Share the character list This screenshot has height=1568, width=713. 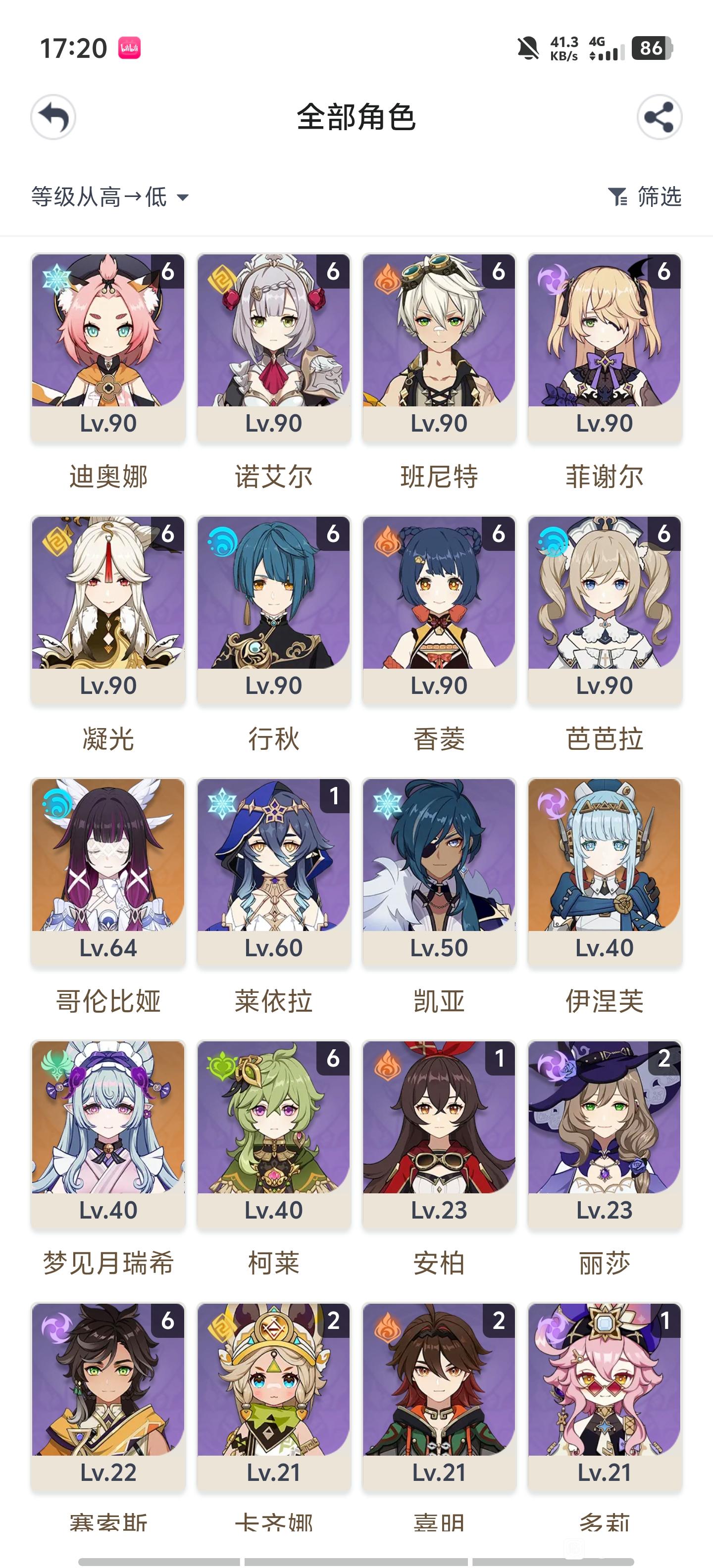659,117
